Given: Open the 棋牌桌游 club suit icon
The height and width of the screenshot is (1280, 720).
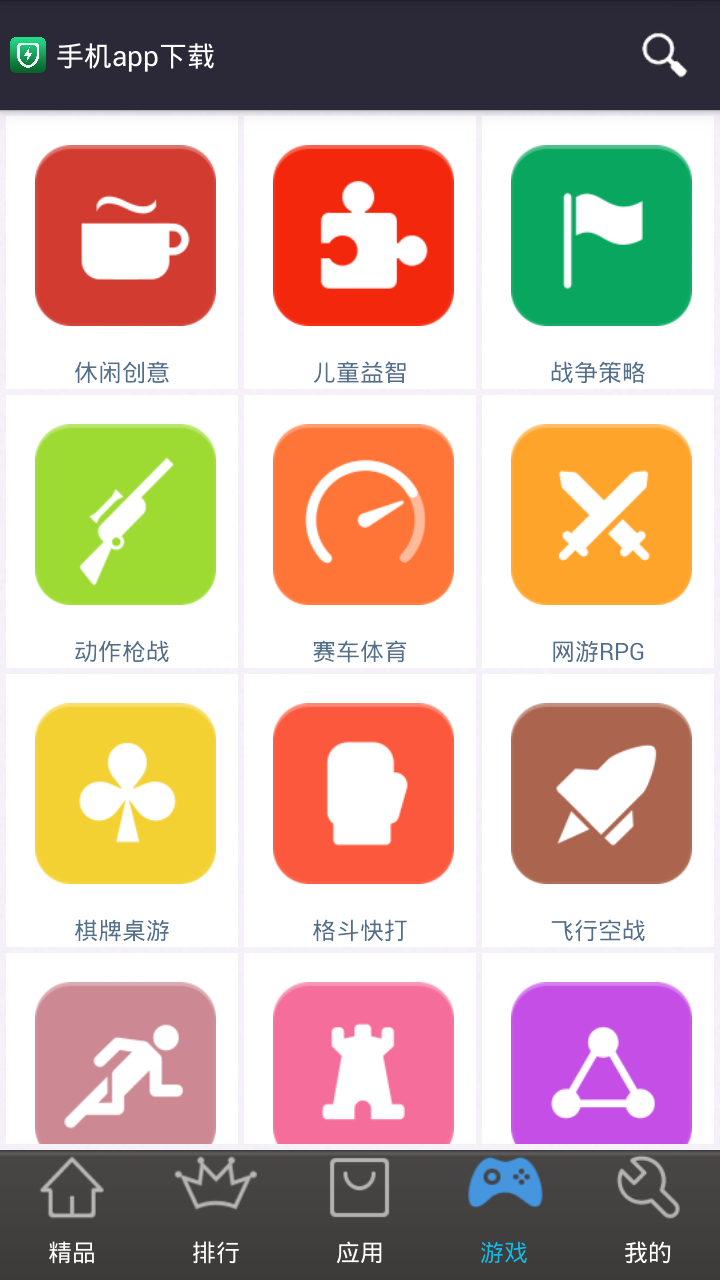Looking at the screenshot, I should pyautogui.click(x=124, y=792).
